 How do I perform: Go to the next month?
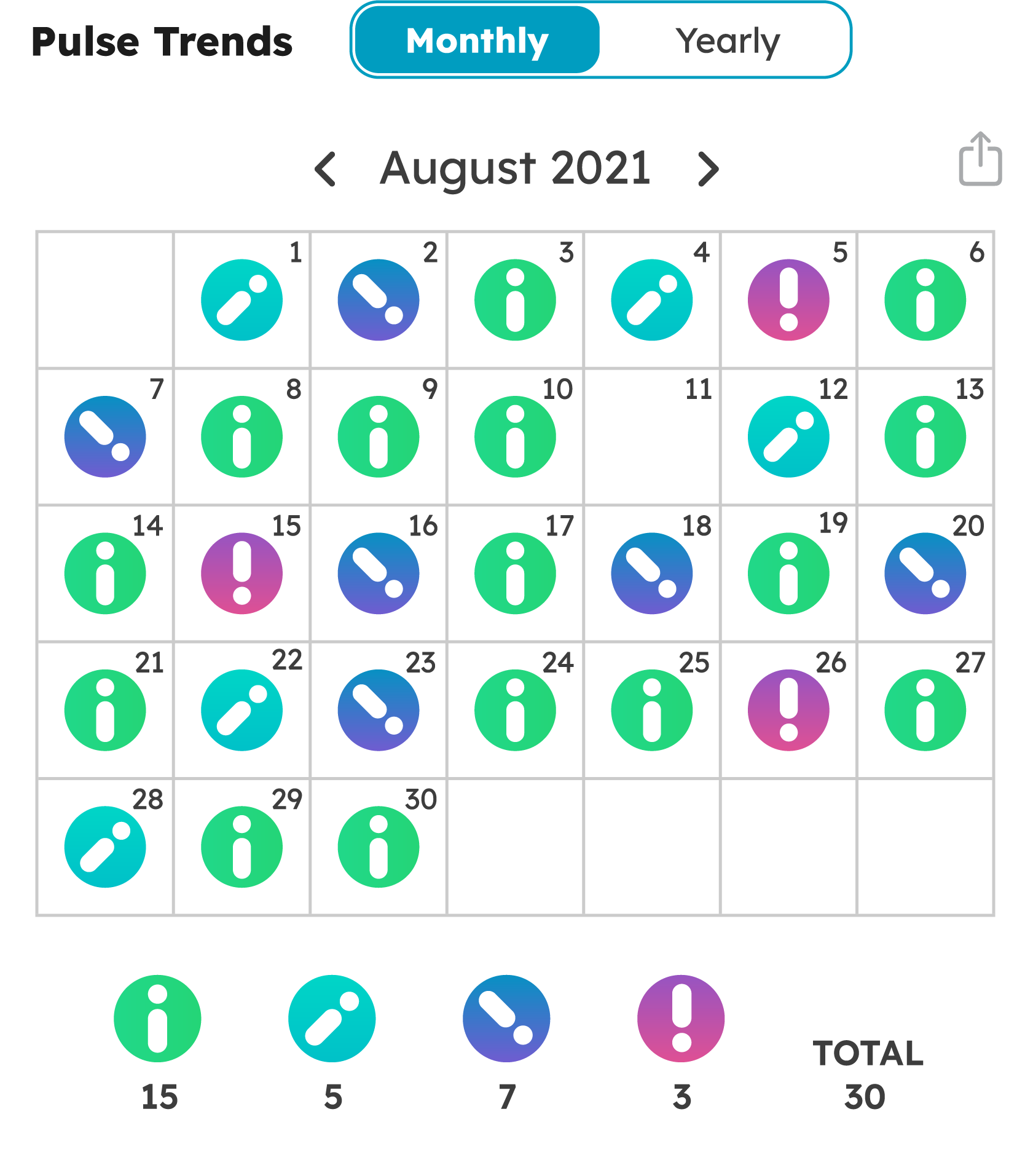[x=708, y=169]
